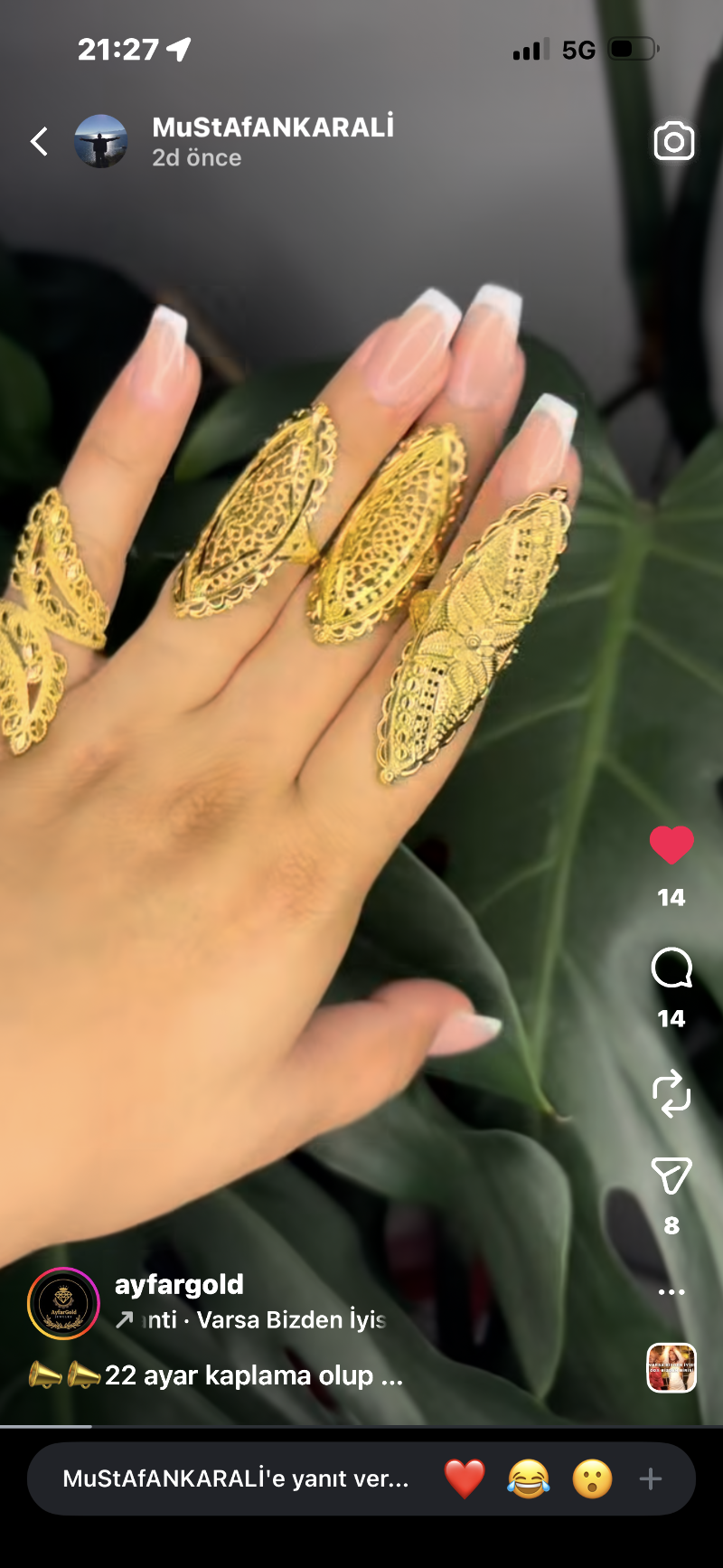Go back using the arrow
This screenshot has height=1568, width=723.
pos(39,141)
